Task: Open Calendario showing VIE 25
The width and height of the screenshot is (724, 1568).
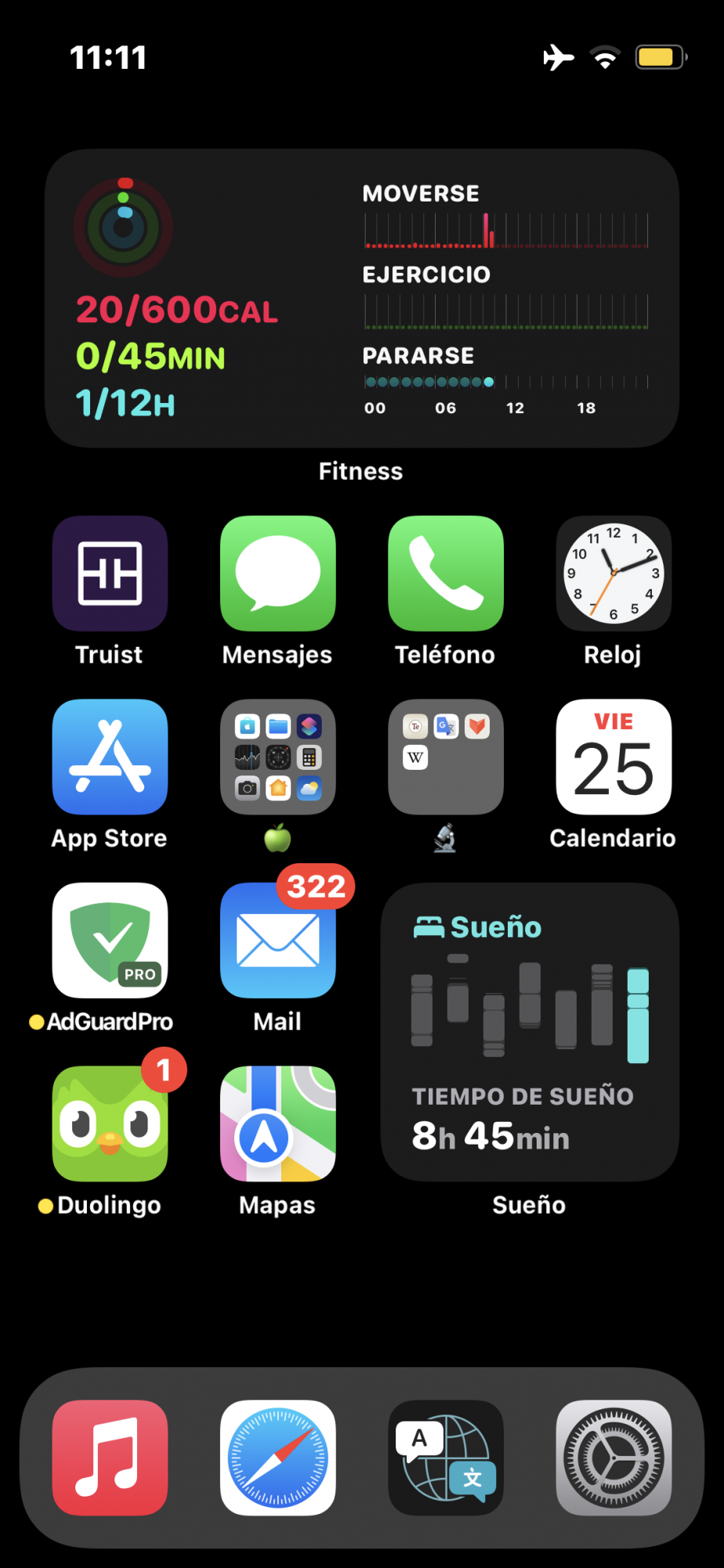Action: tap(614, 757)
